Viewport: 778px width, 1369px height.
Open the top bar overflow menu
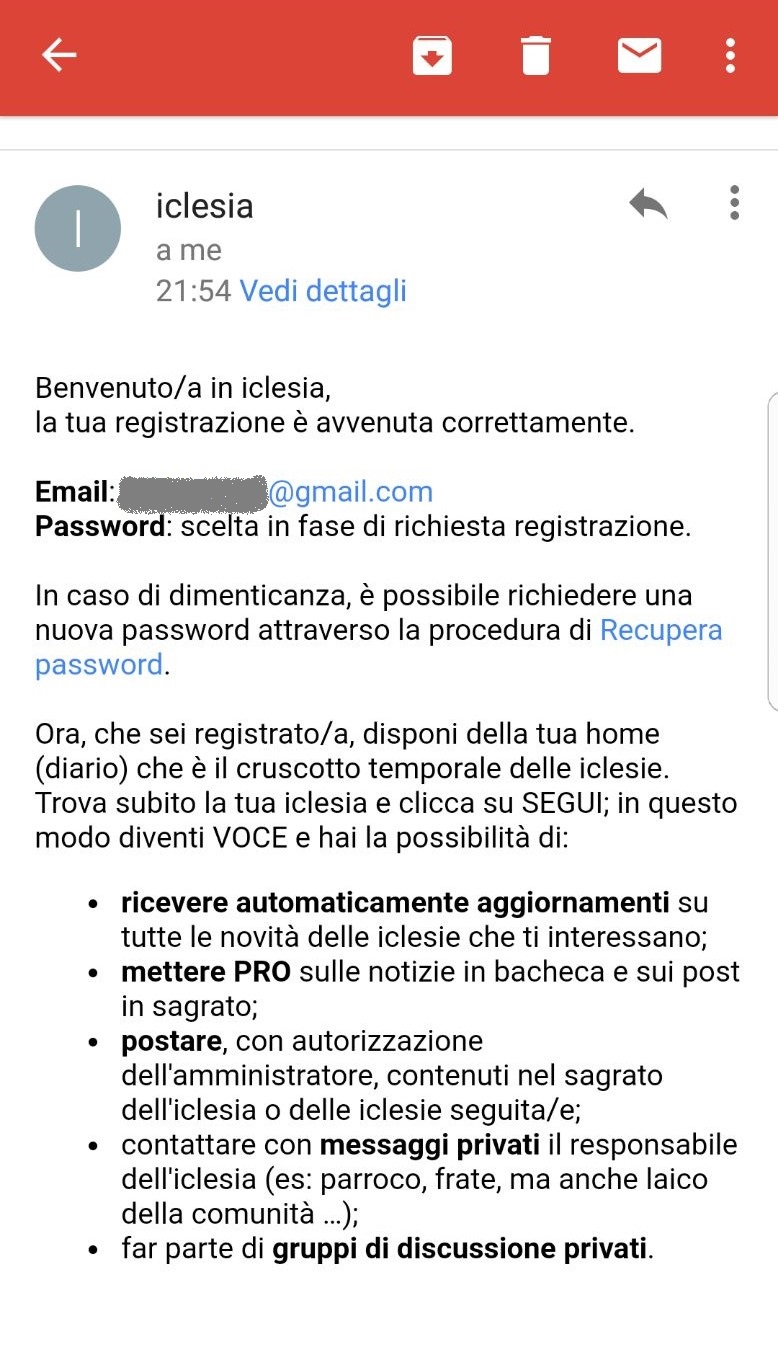click(x=731, y=55)
